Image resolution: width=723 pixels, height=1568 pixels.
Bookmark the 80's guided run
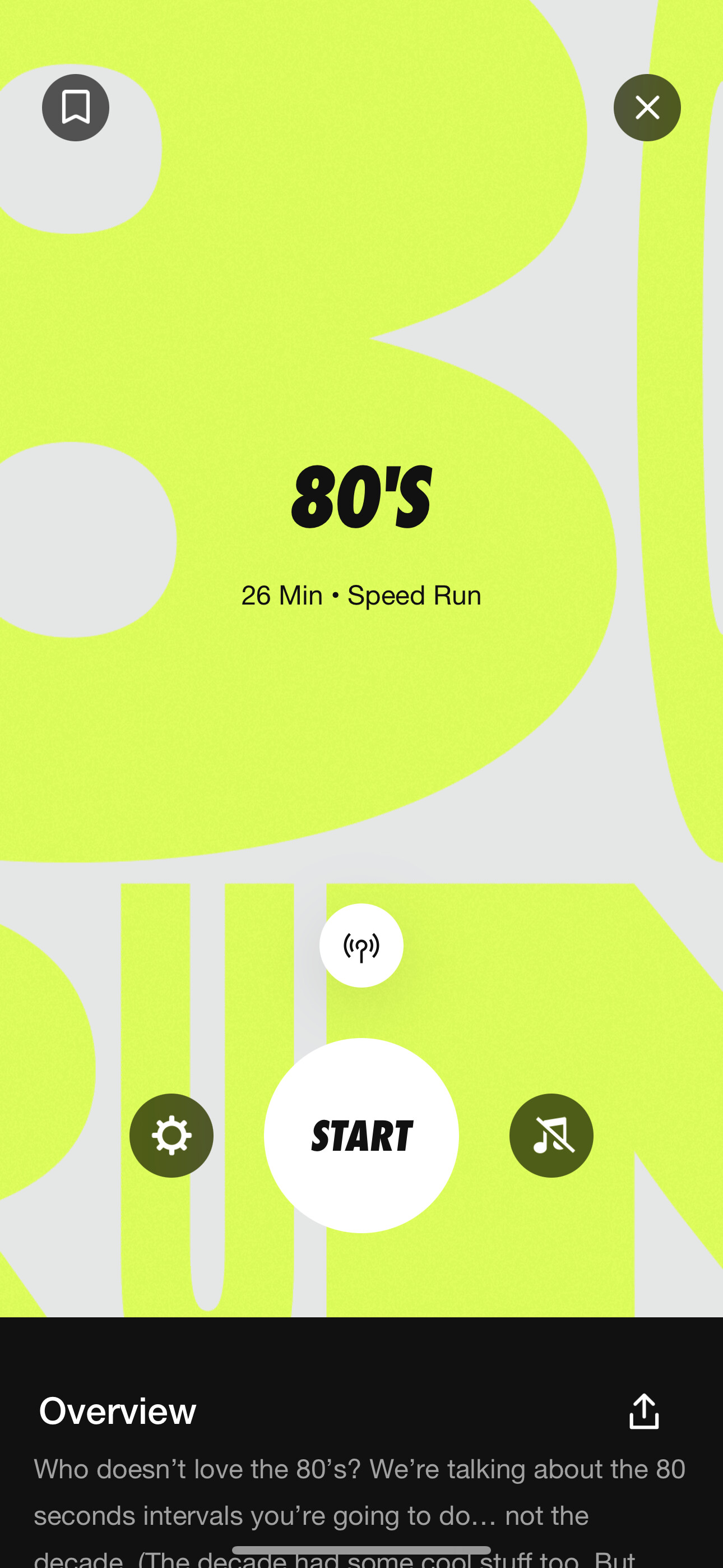point(76,108)
